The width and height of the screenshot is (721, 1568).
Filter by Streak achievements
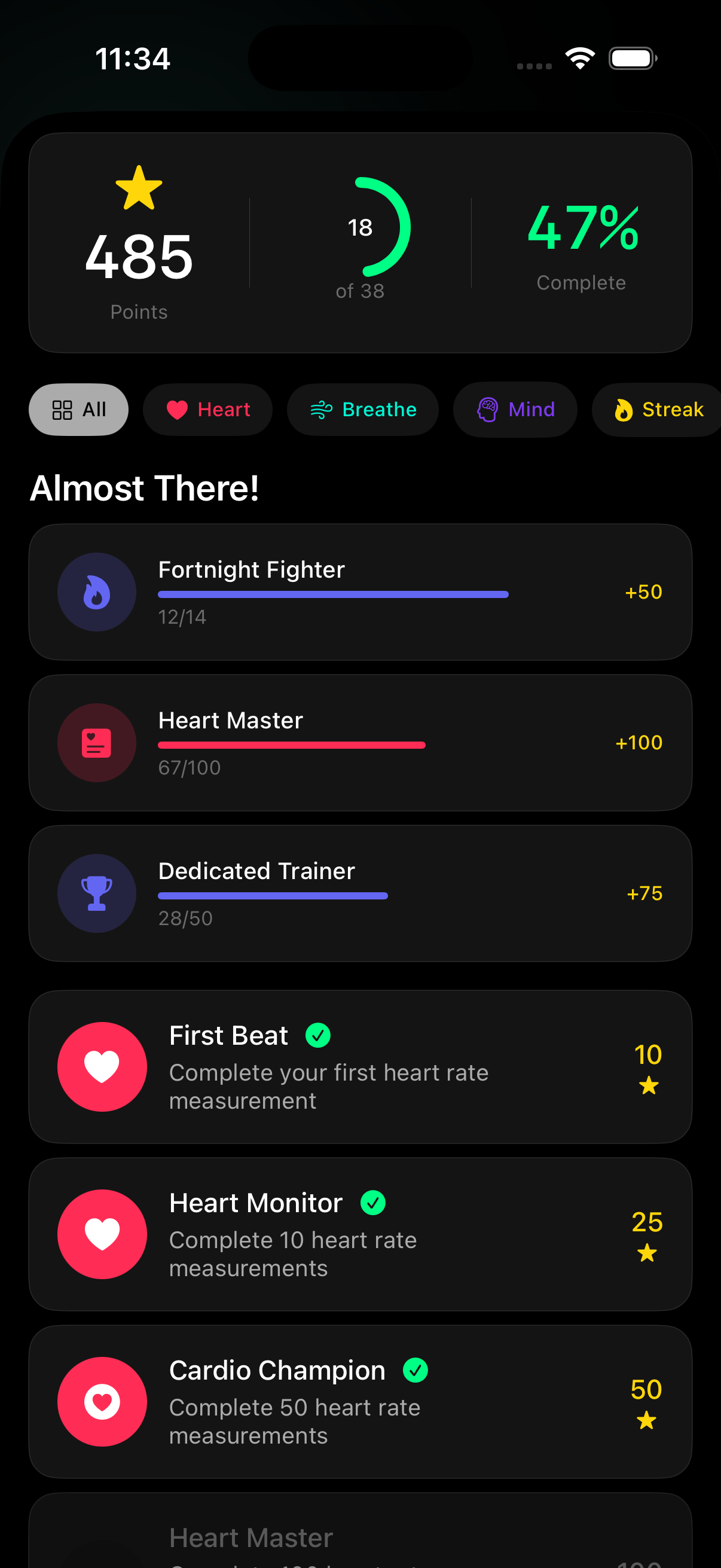pos(658,409)
